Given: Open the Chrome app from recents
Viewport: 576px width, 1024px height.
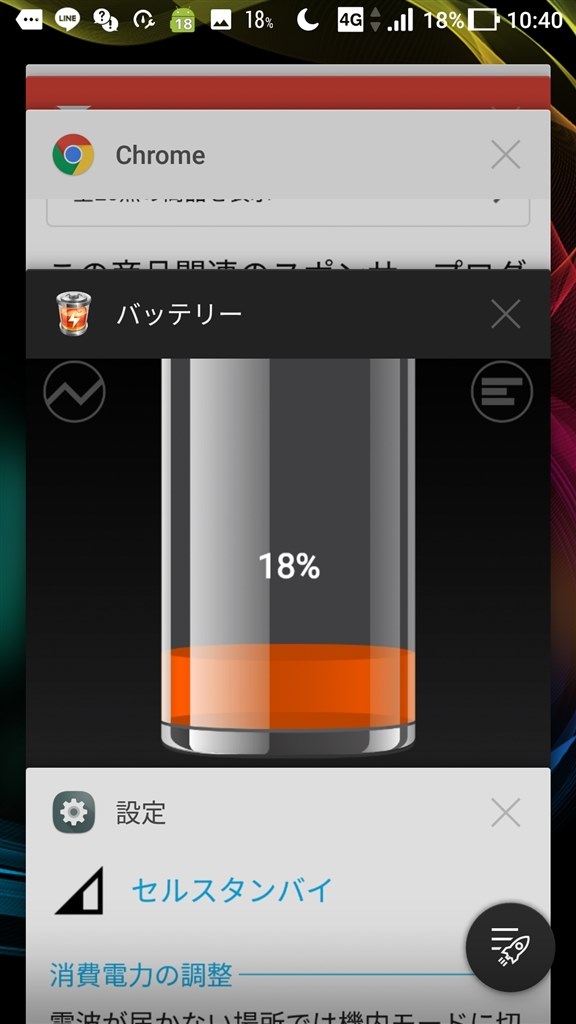Looking at the screenshot, I should click(288, 189).
